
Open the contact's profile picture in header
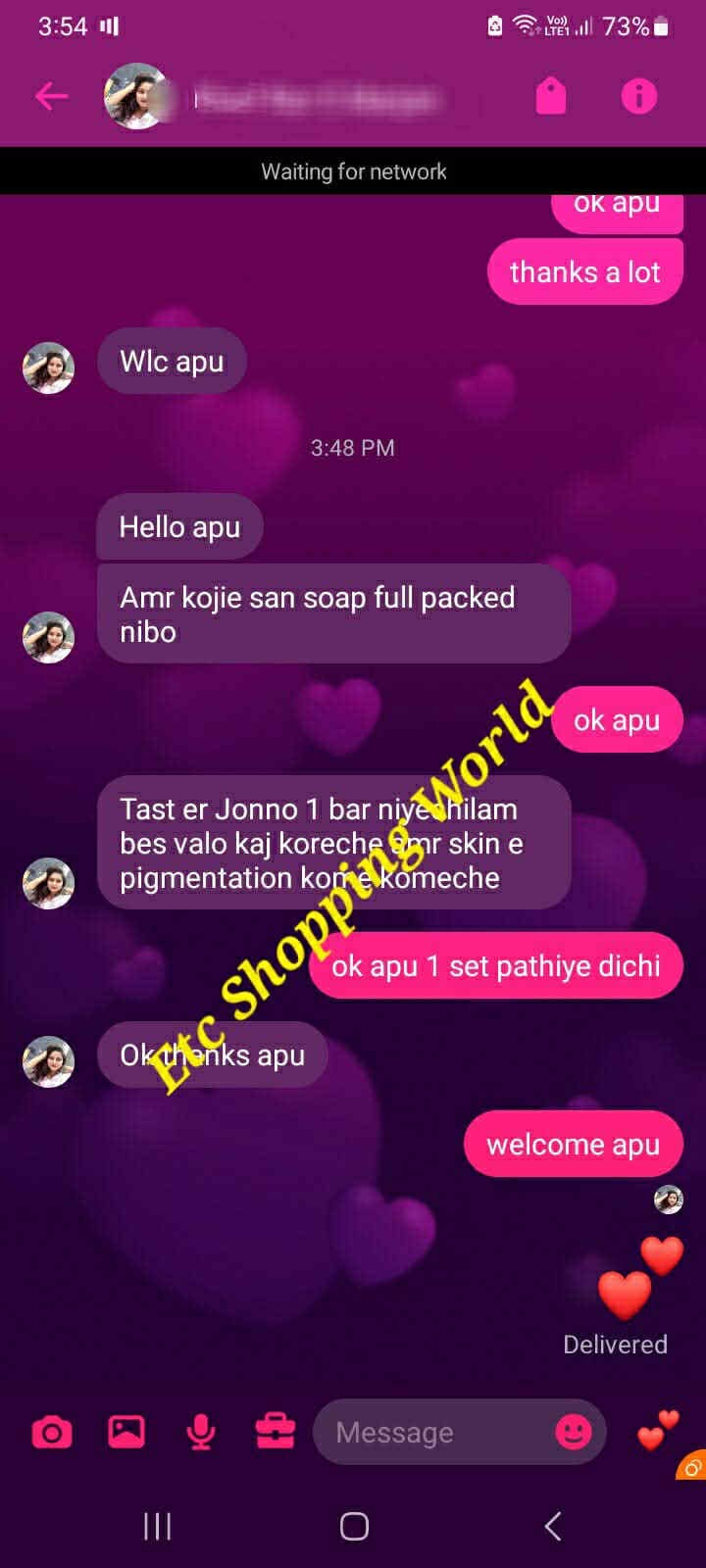pyautogui.click(x=136, y=96)
